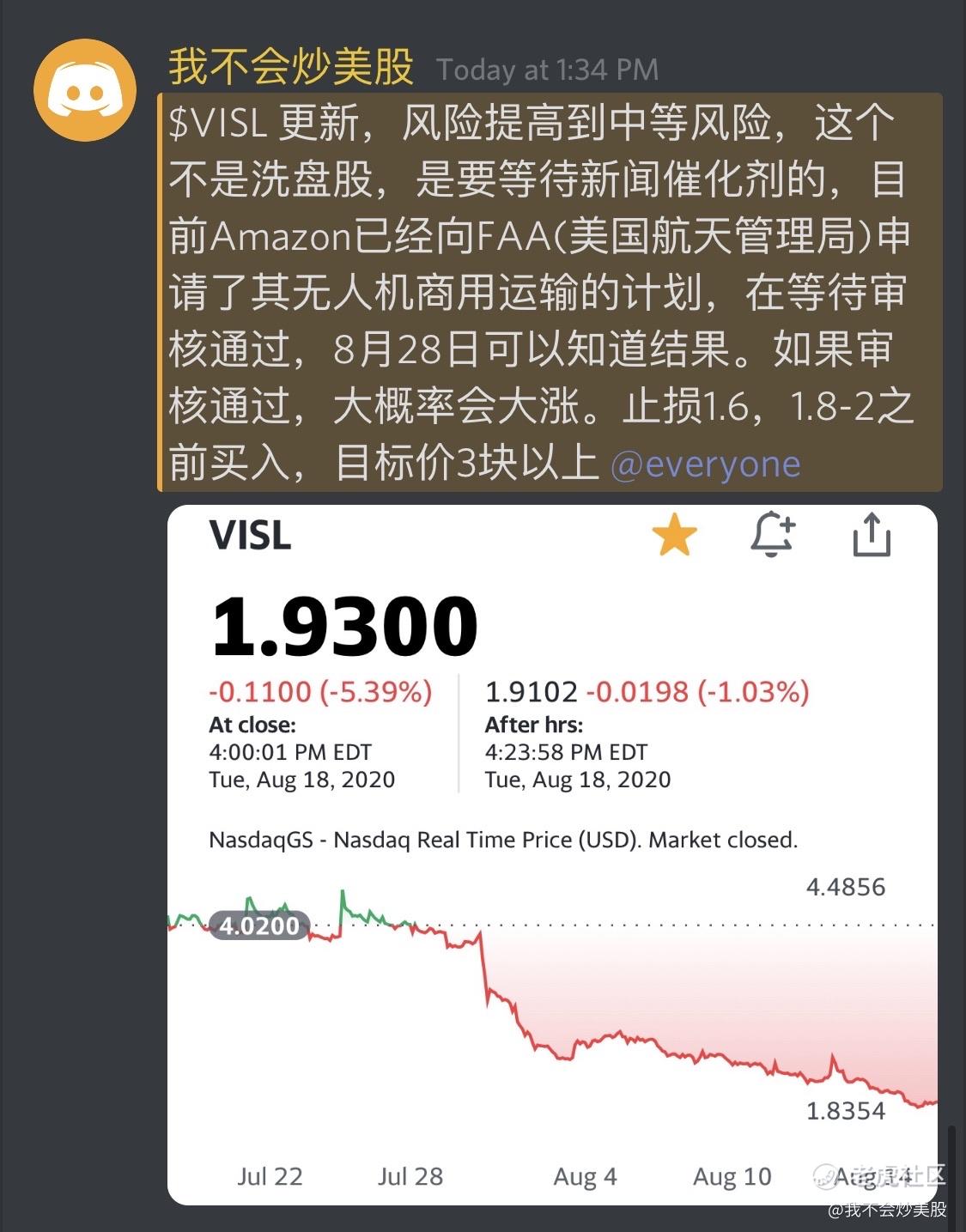Open the attached VISL stock chart image
The image size is (966, 1232).
(x=552, y=855)
